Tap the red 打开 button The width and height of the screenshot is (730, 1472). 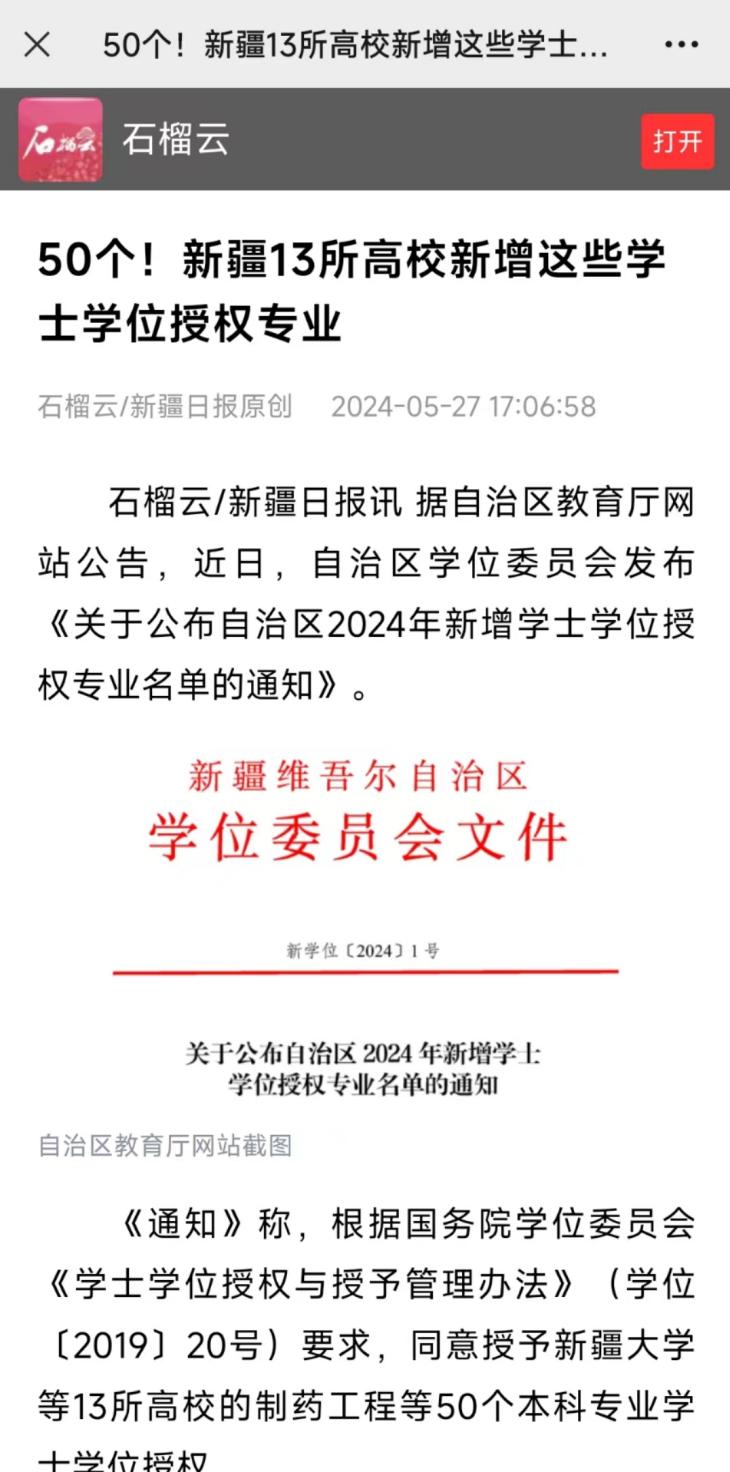pos(677,141)
